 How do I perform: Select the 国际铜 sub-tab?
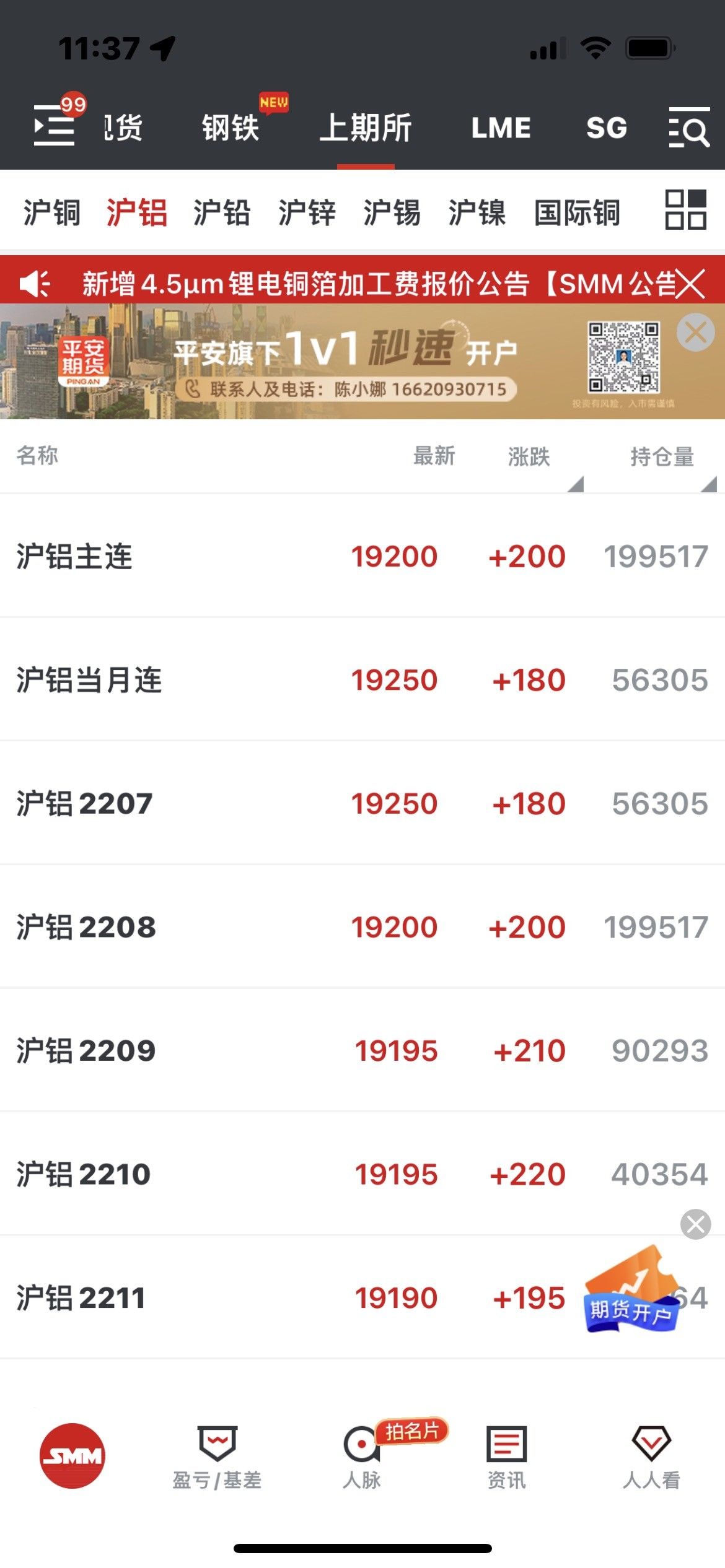click(x=577, y=212)
